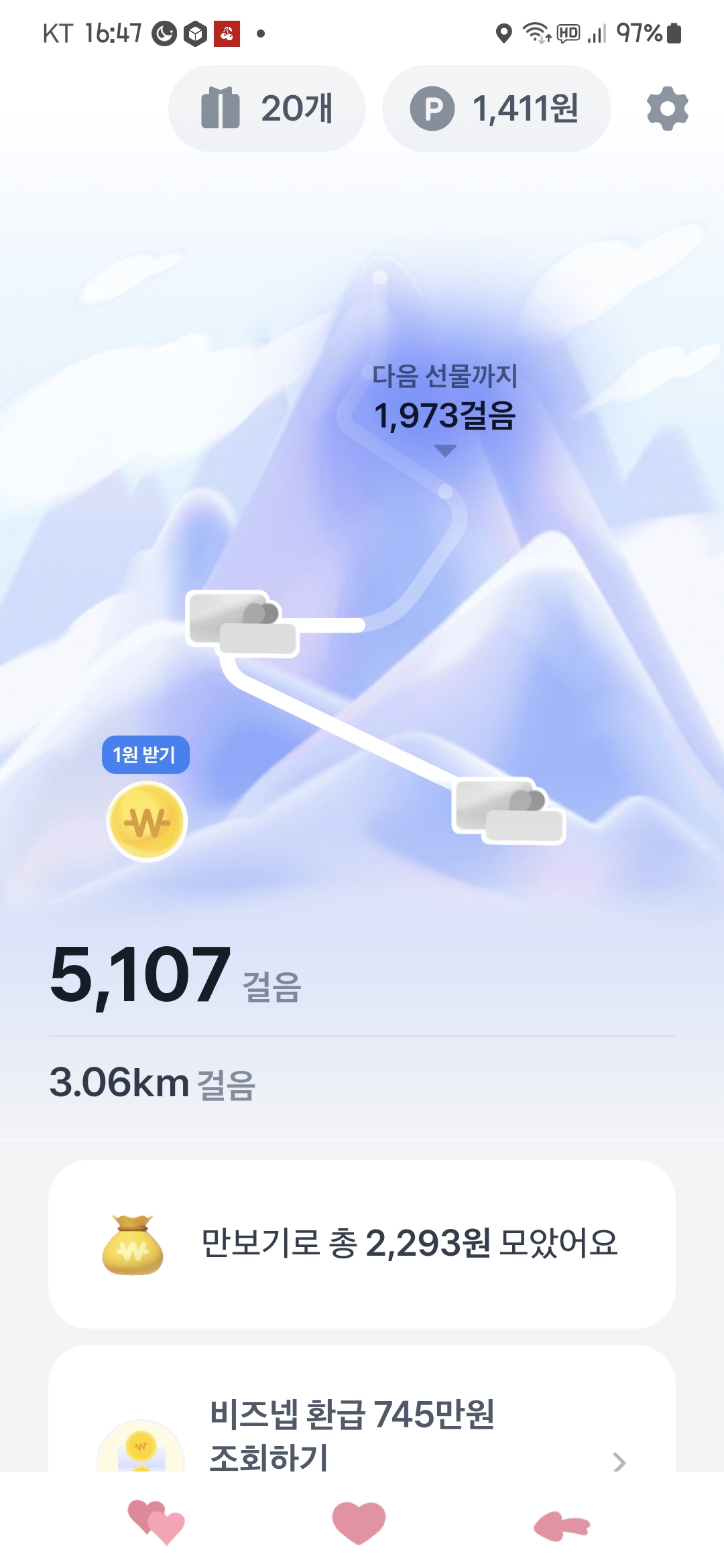Collect the 1원 받기 coin
The width and height of the screenshot is (724, 1568).
tap(147, 821)
